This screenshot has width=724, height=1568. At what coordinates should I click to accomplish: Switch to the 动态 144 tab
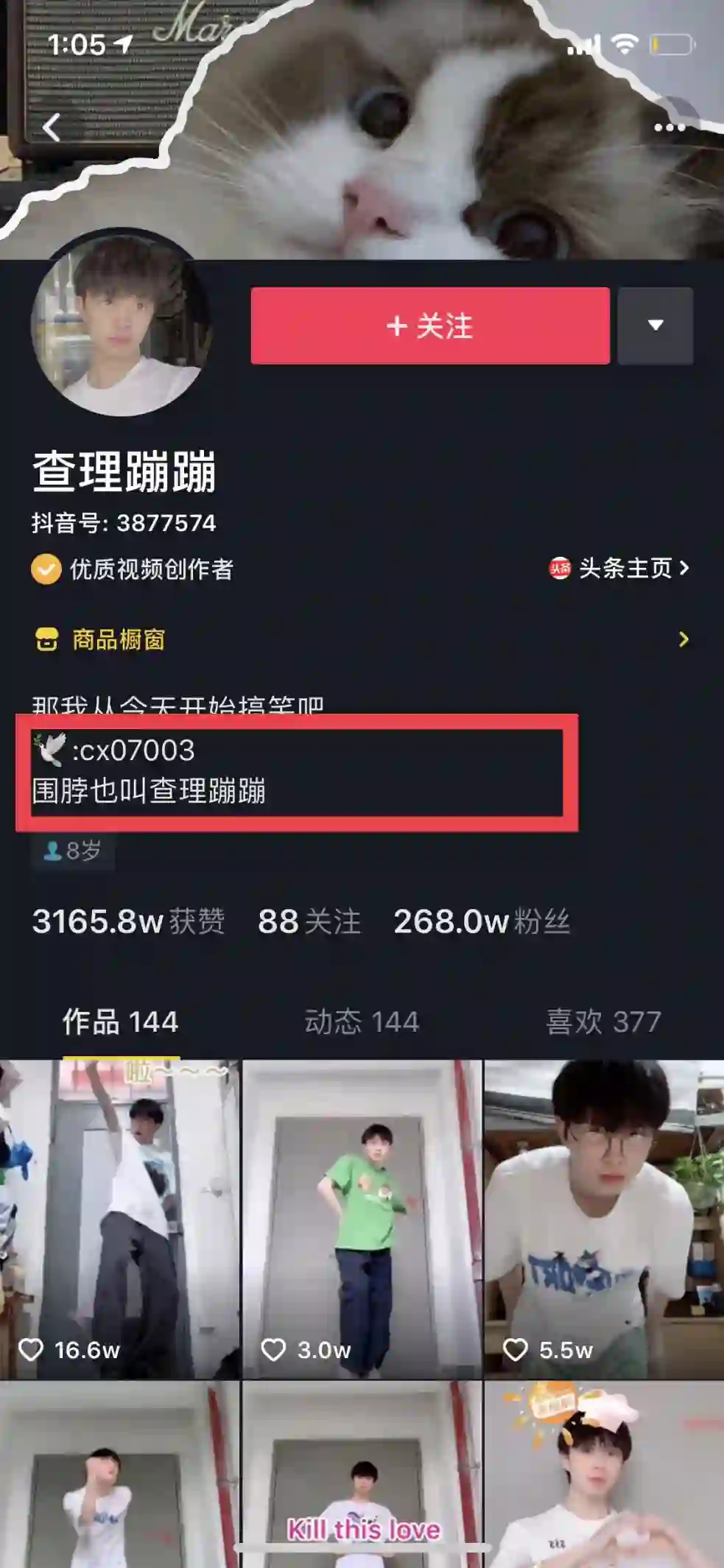(362, 1022)
